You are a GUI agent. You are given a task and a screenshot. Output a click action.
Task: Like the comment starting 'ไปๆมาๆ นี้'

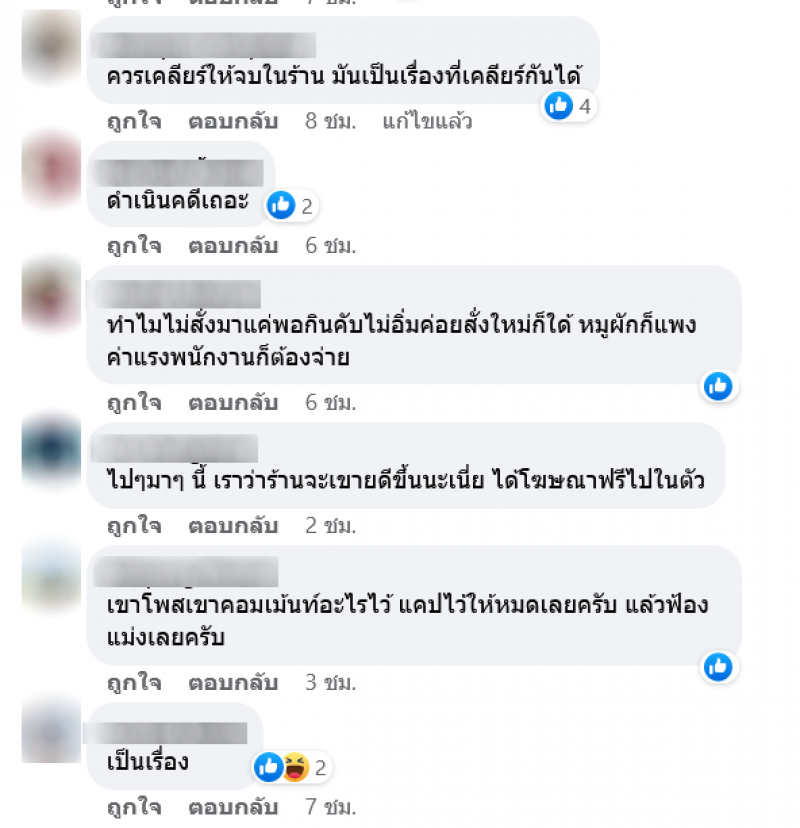134,525
